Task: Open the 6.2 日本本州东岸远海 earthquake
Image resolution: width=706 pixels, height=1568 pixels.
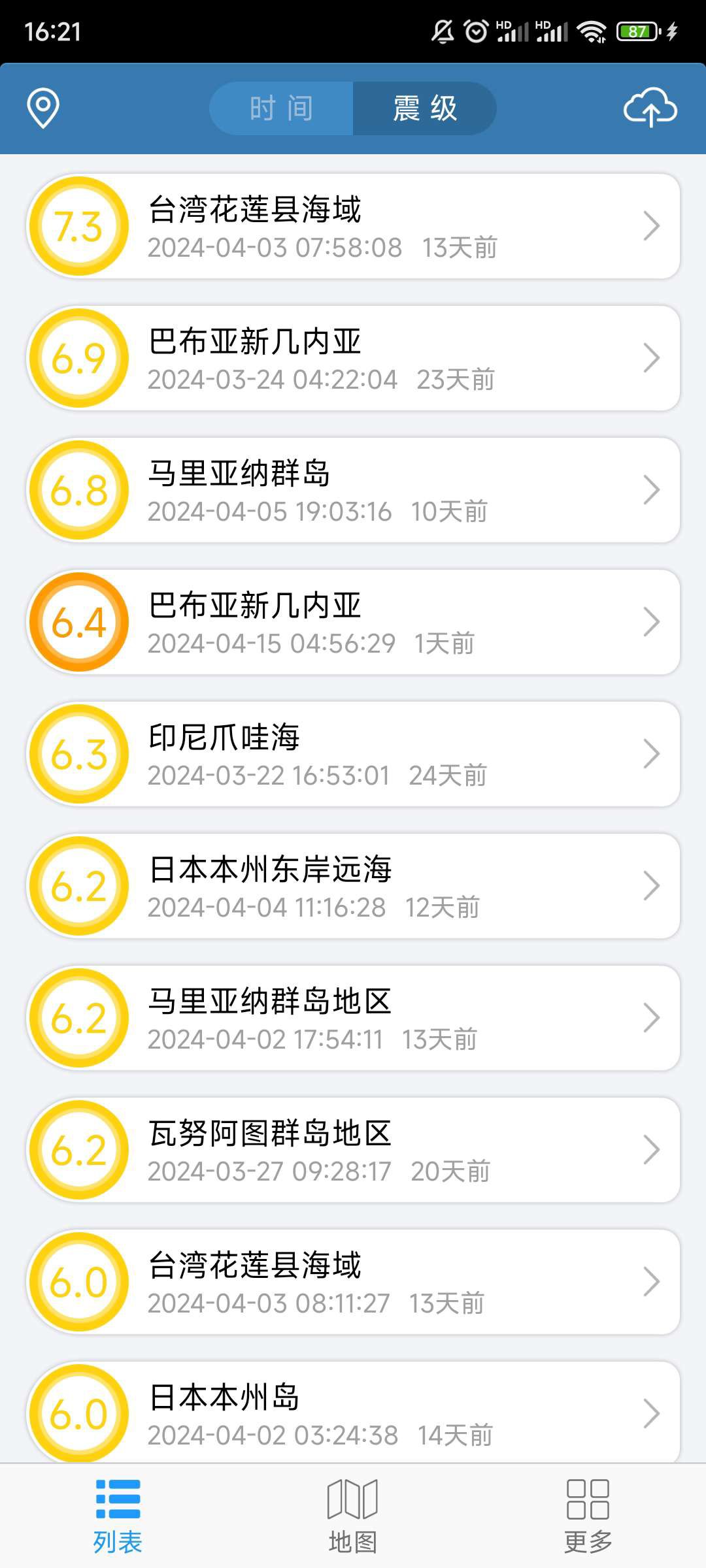Action: (x=353, y=886)
